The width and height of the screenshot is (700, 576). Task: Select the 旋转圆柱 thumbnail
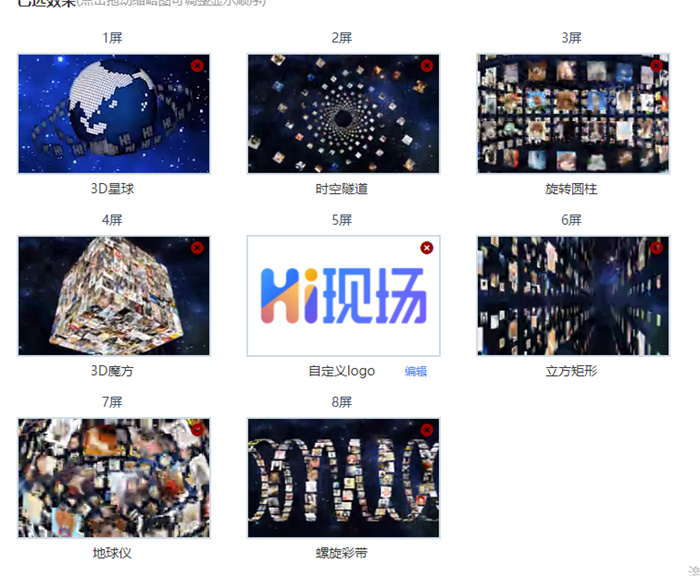[573, 114]
